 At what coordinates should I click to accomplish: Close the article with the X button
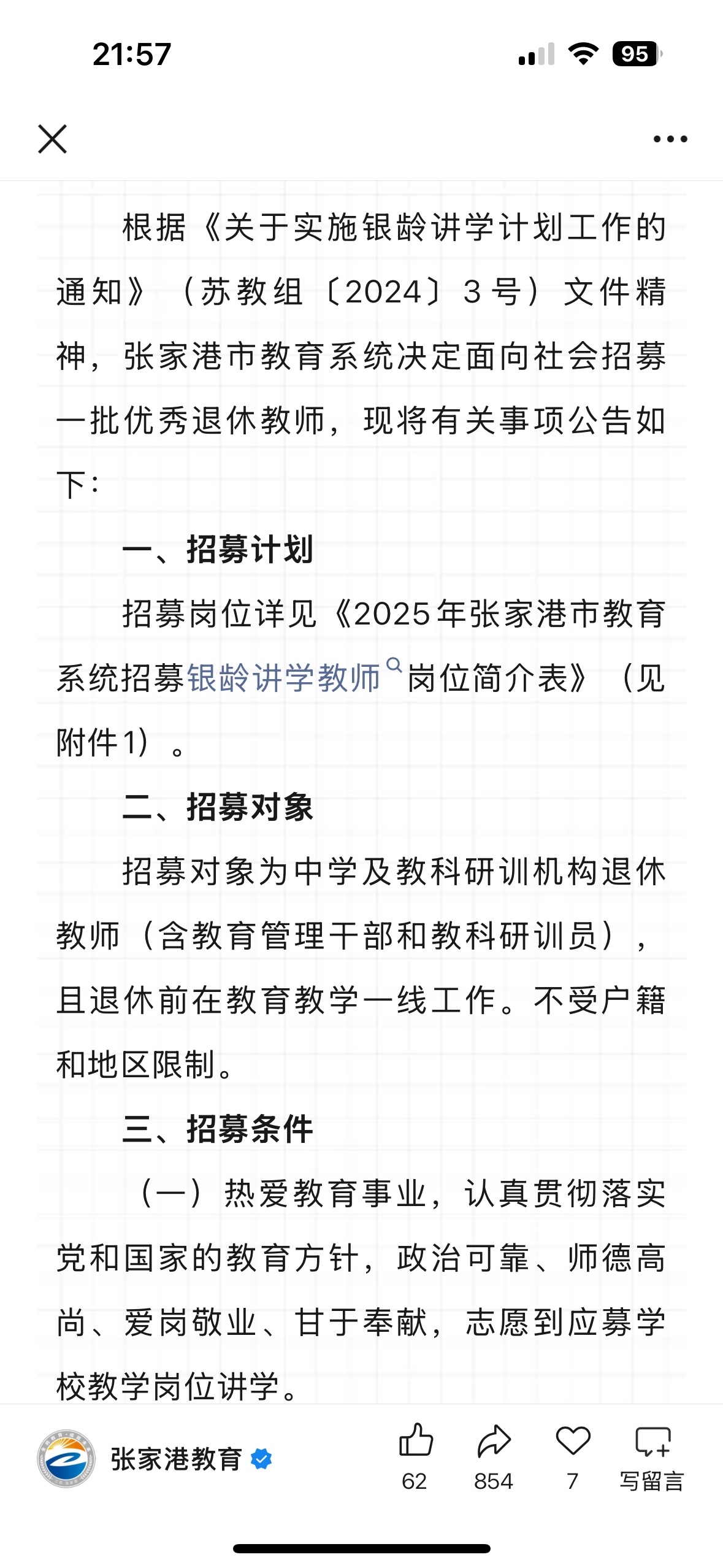coord(52,139)
